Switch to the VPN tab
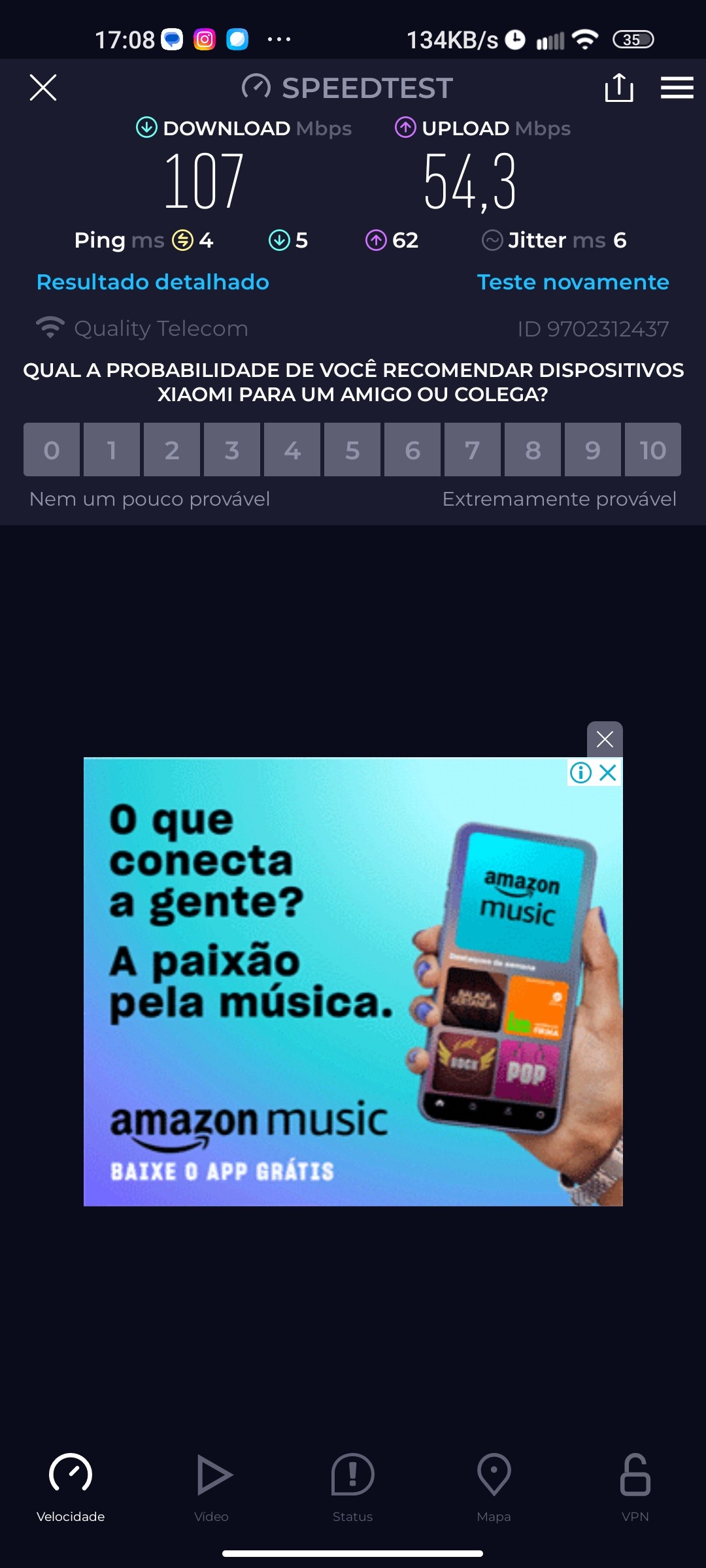 (635, 1484)
